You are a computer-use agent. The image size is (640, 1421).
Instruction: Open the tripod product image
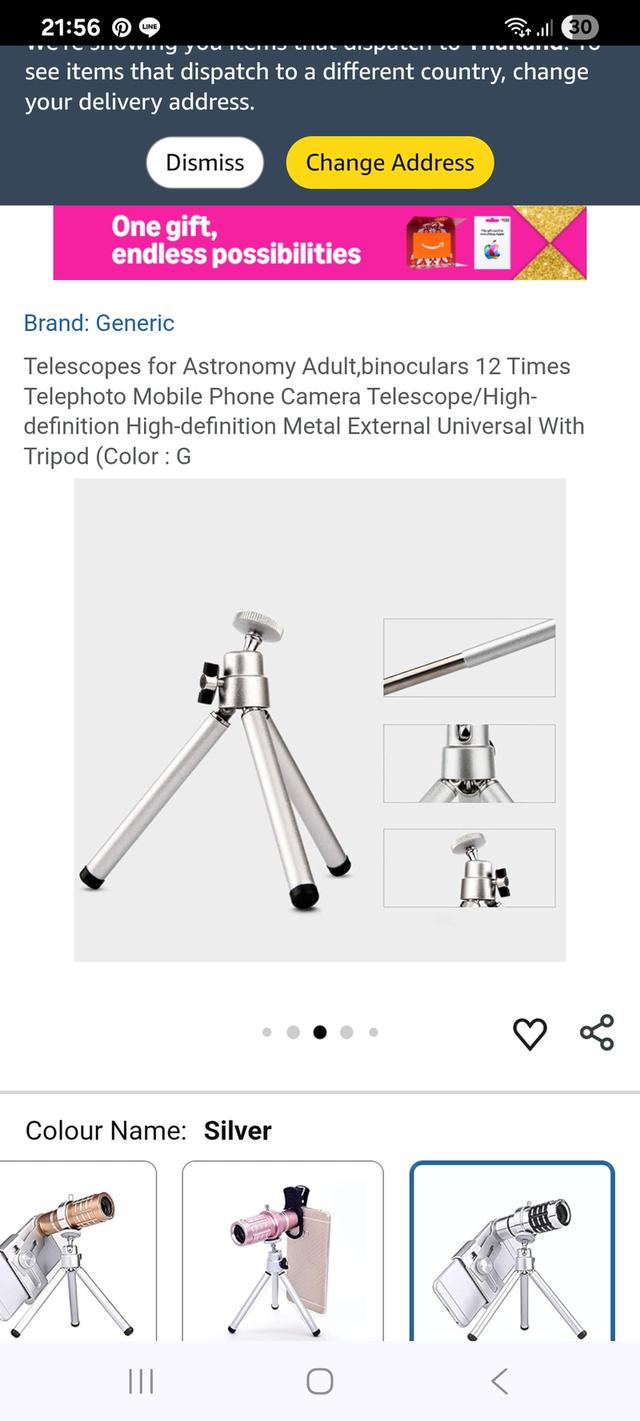319,719
